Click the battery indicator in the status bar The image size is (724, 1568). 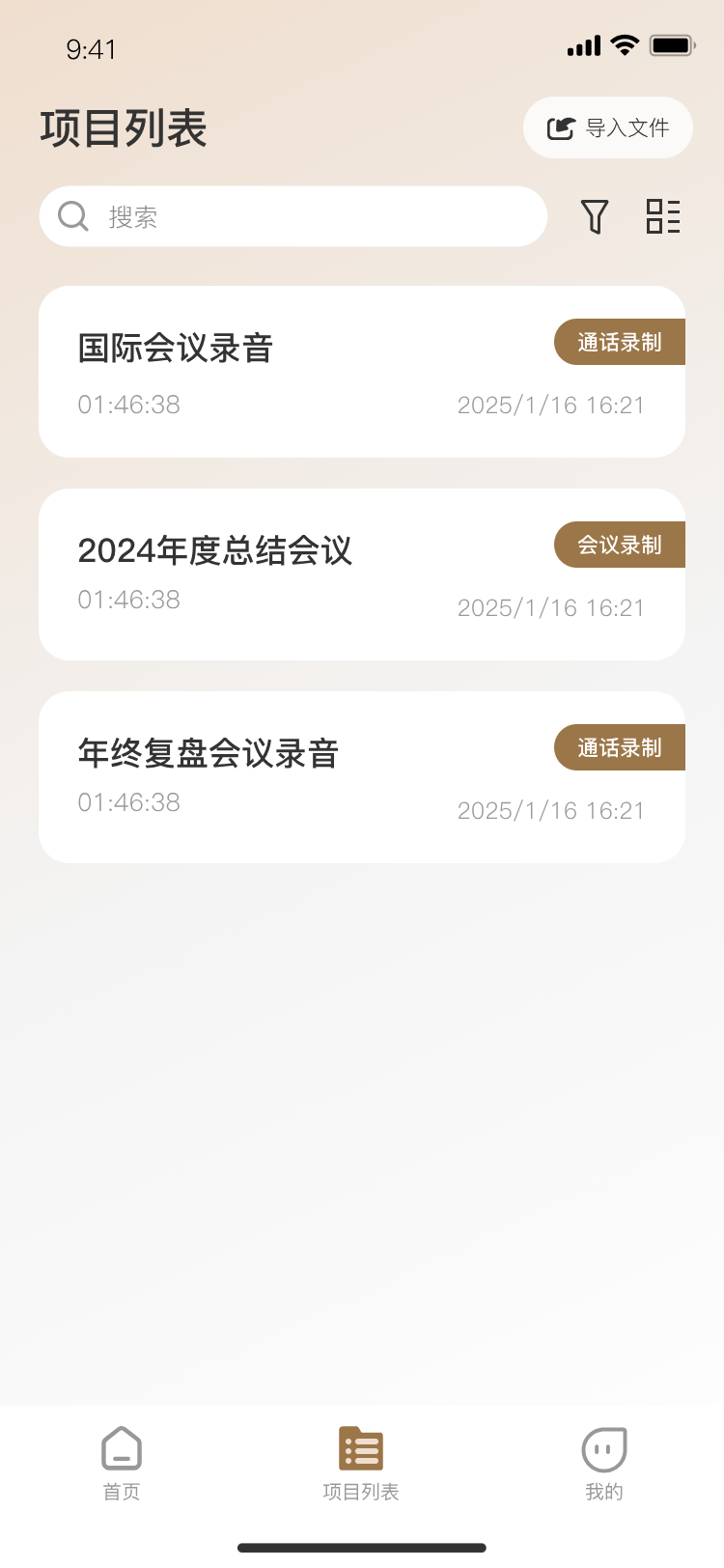(673, 43)
